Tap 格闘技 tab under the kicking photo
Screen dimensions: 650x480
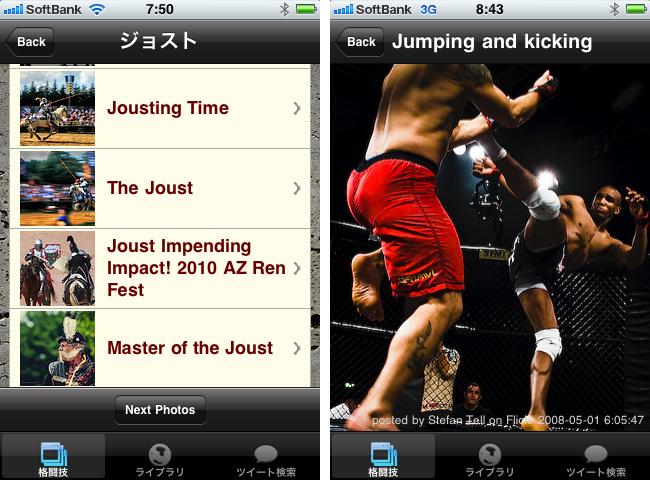tap(384, 458)
